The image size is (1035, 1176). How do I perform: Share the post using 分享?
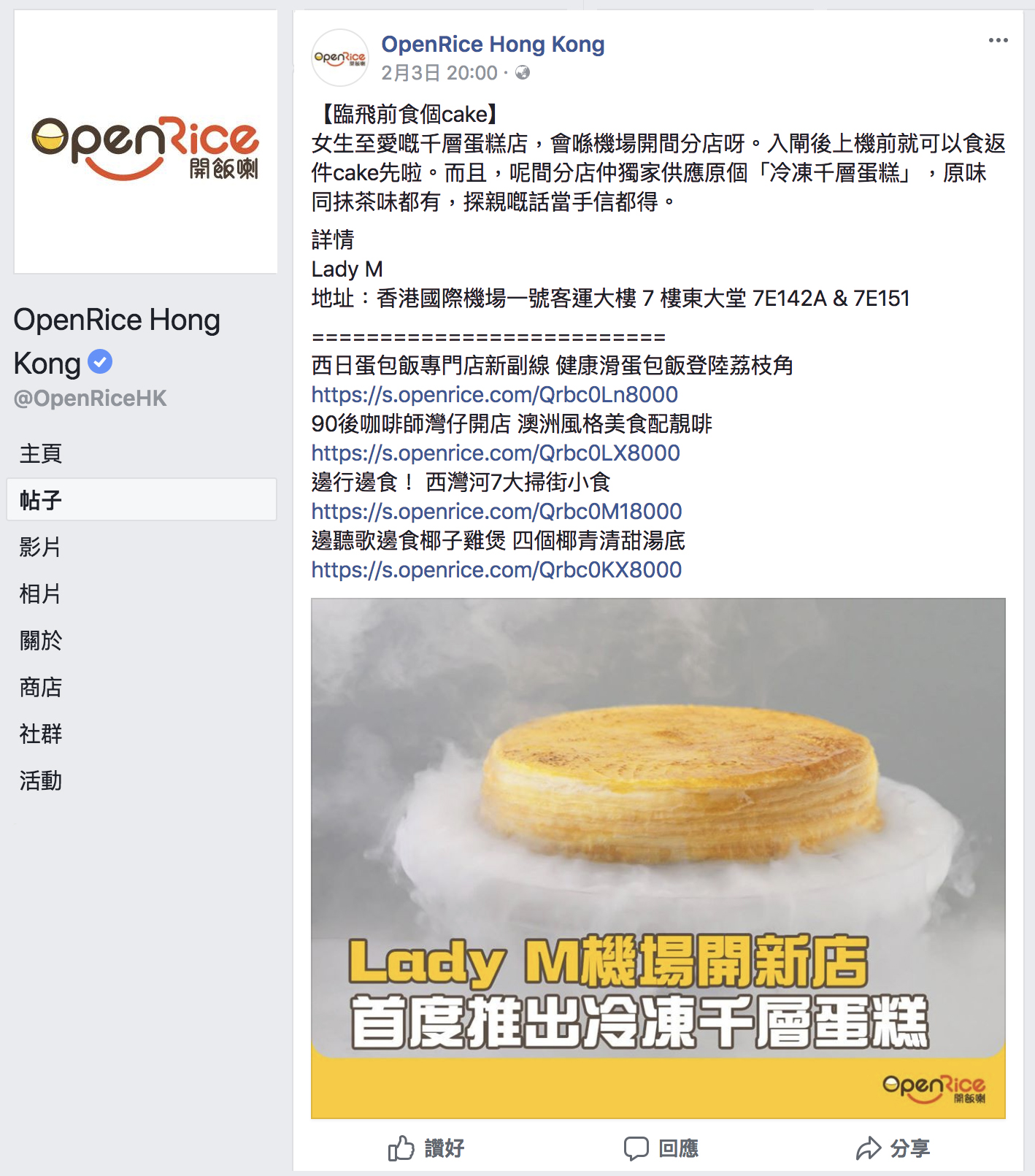click(893, 1148)
